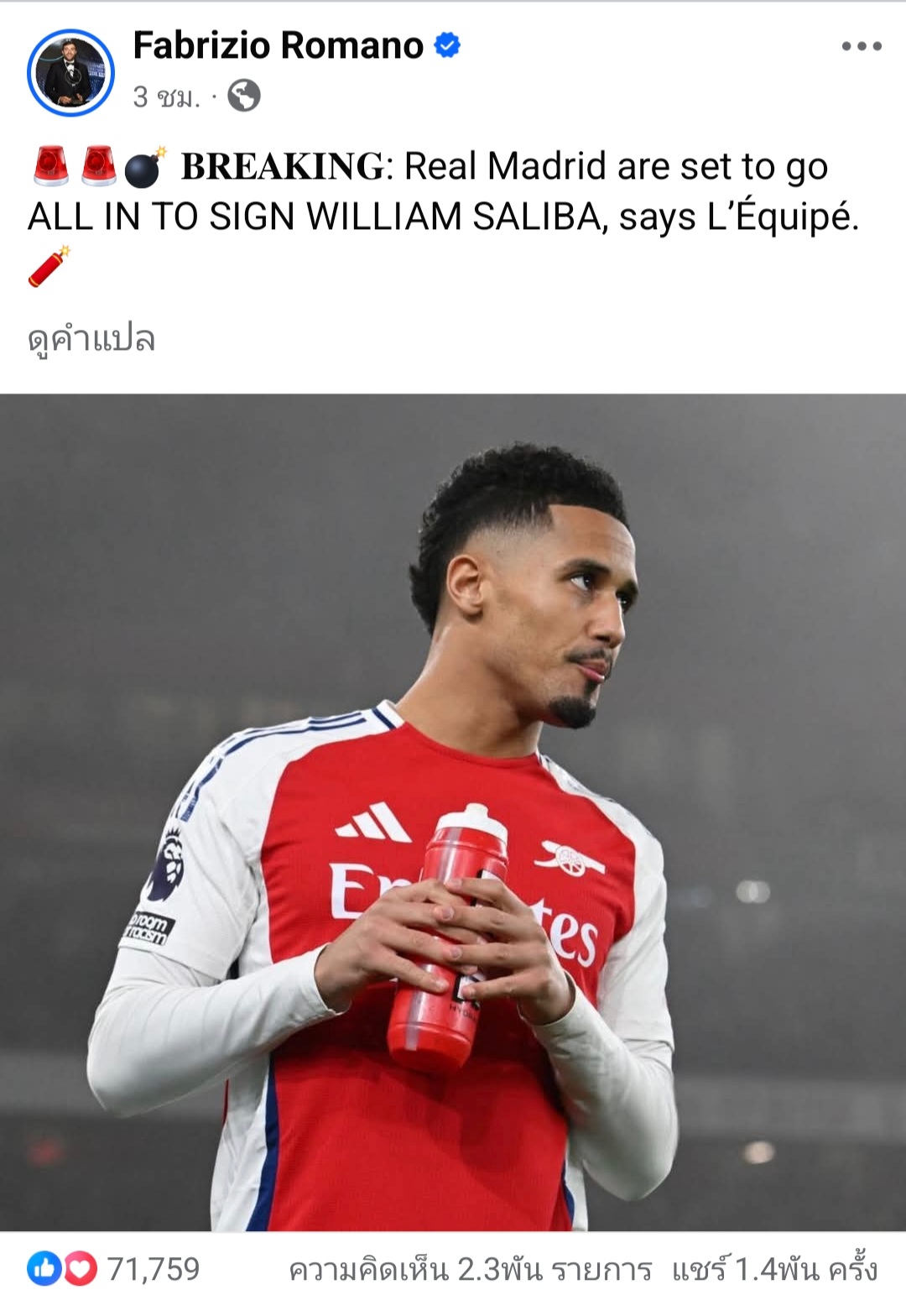This screenshot has height=1316, width=906.
Task: View the 71,759 reactions list
Action: [x=115, y=1269]
